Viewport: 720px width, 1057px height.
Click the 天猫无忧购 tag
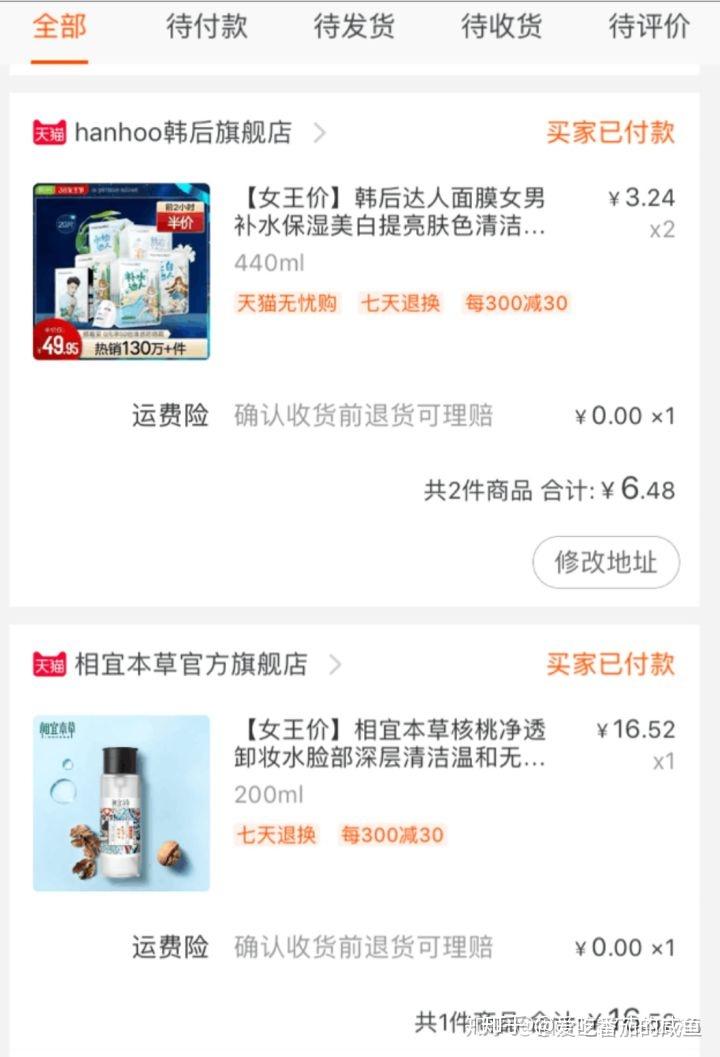(287, 303)
